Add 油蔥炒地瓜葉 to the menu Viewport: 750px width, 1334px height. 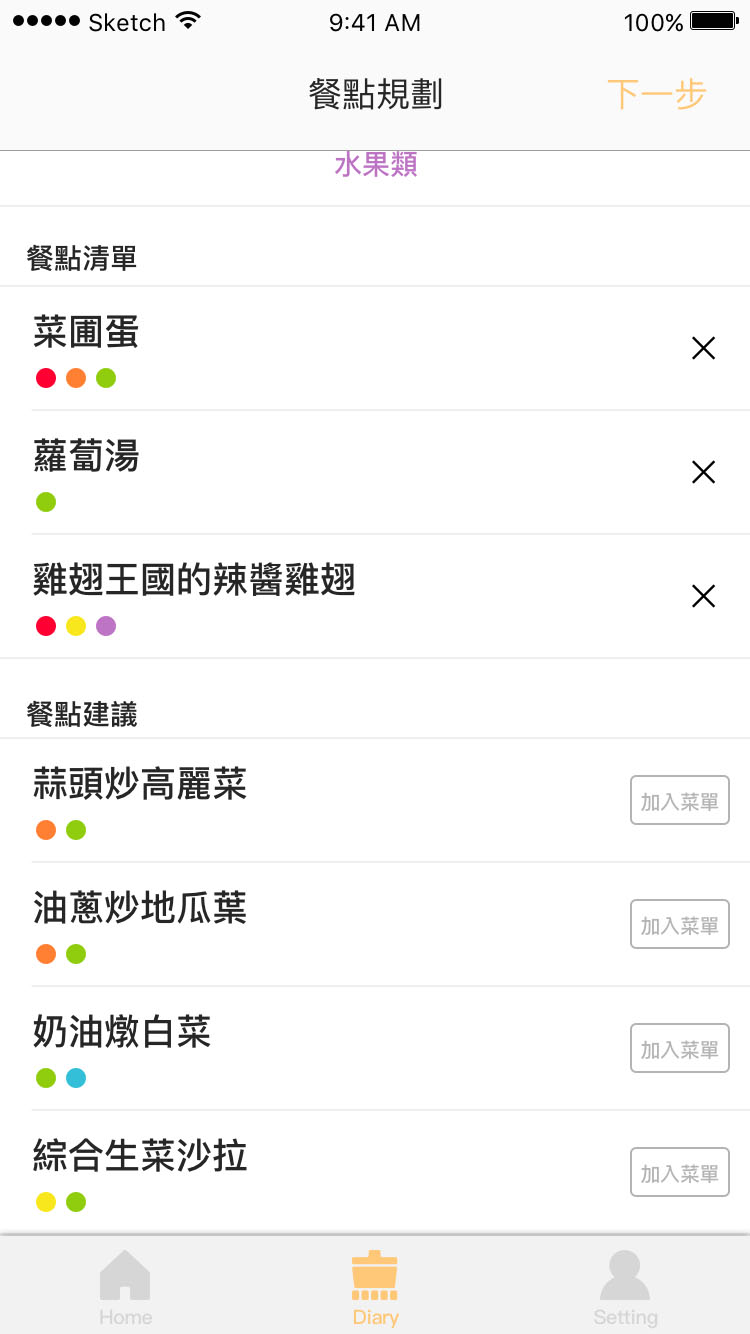(680, 925)
